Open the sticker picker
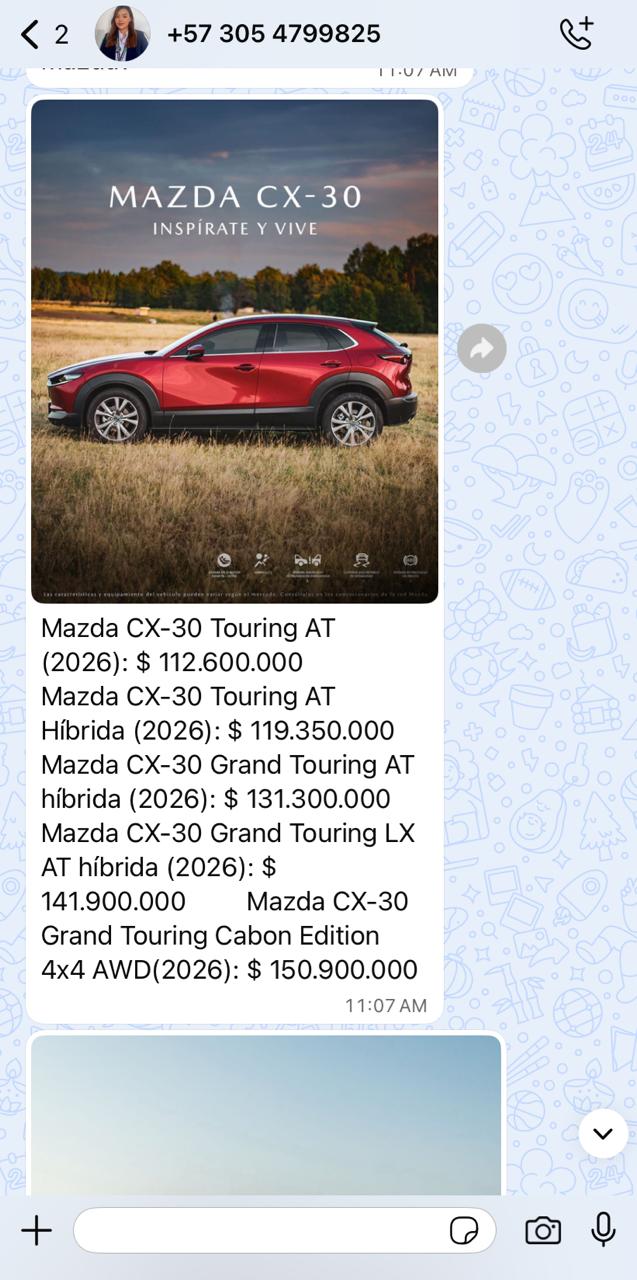The image size is (637, 1280). coord(464,1231)
